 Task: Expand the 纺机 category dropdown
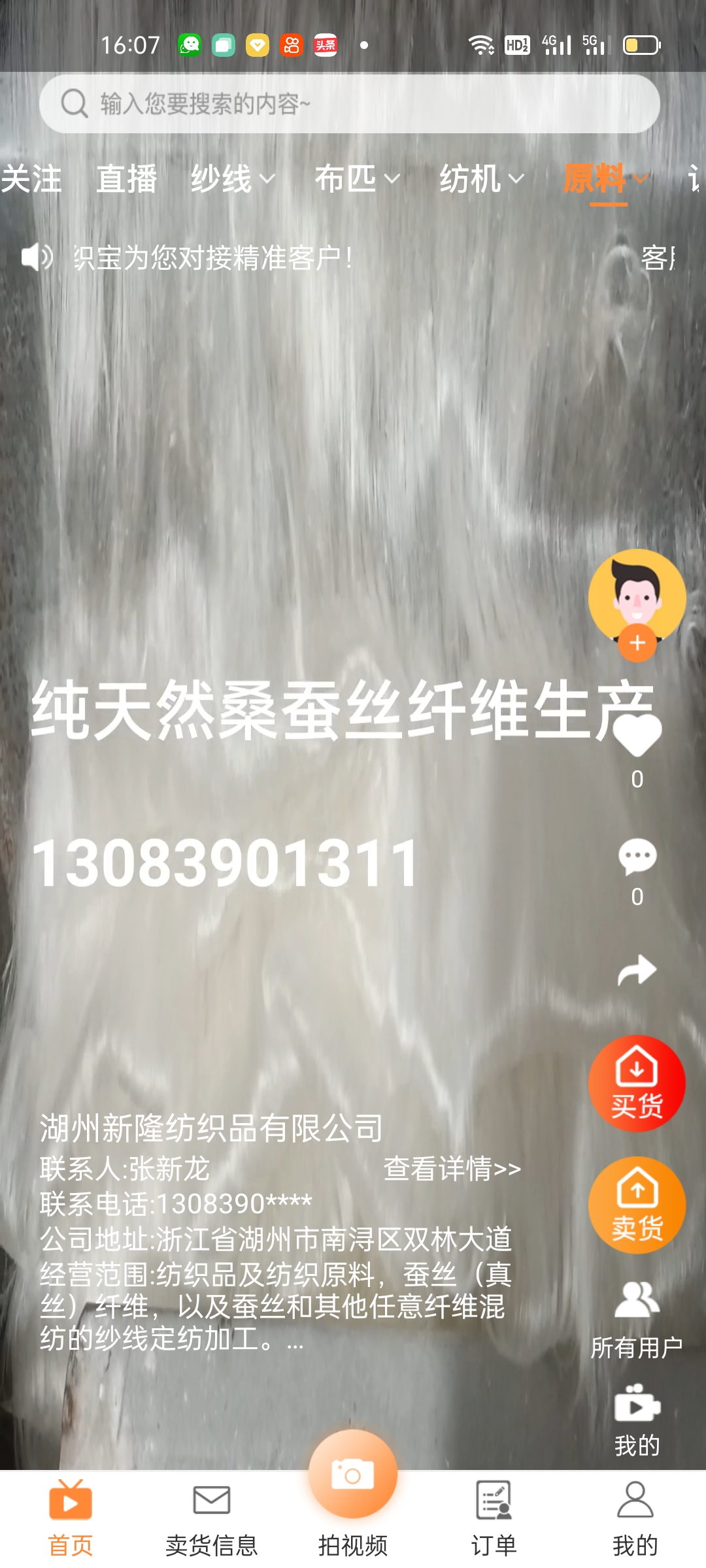tap(481, 179)
